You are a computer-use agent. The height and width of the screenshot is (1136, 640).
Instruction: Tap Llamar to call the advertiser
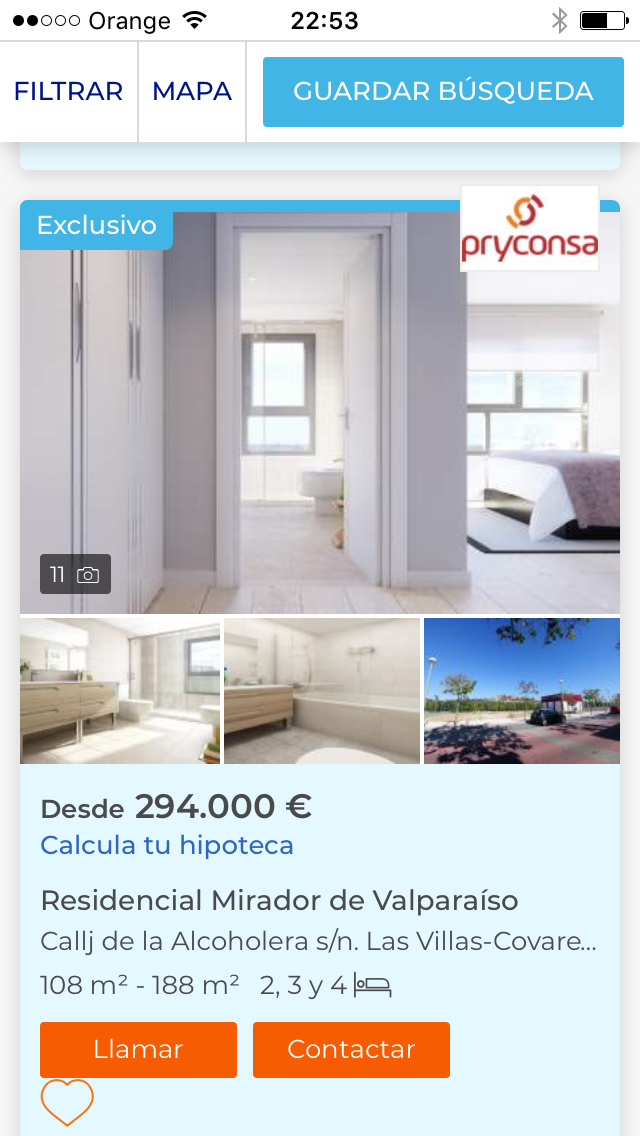138,1049
